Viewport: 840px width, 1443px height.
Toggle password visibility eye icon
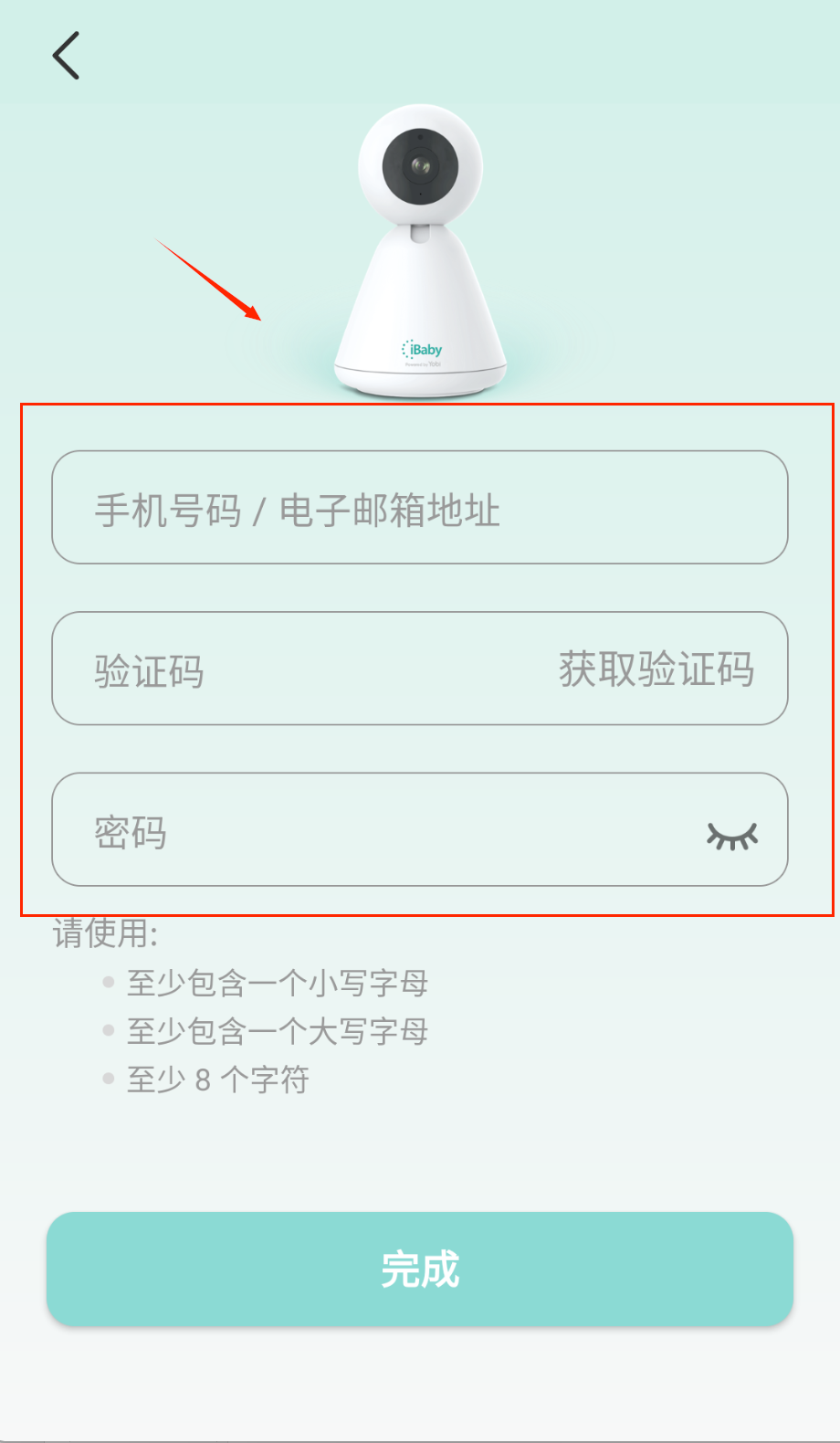pos(732,835)
